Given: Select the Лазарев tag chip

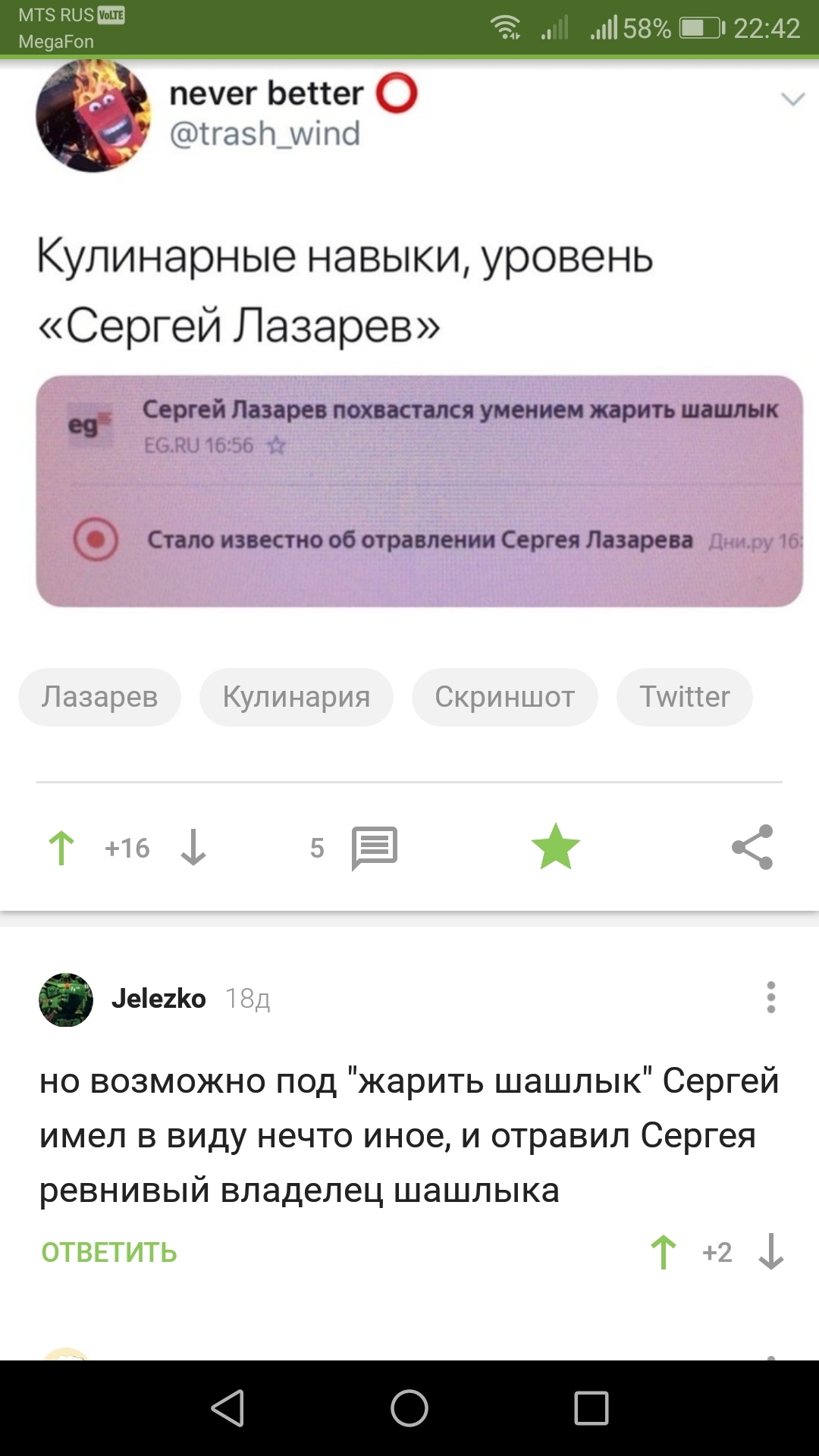Looking at the screenshot, I should (99, 697).
